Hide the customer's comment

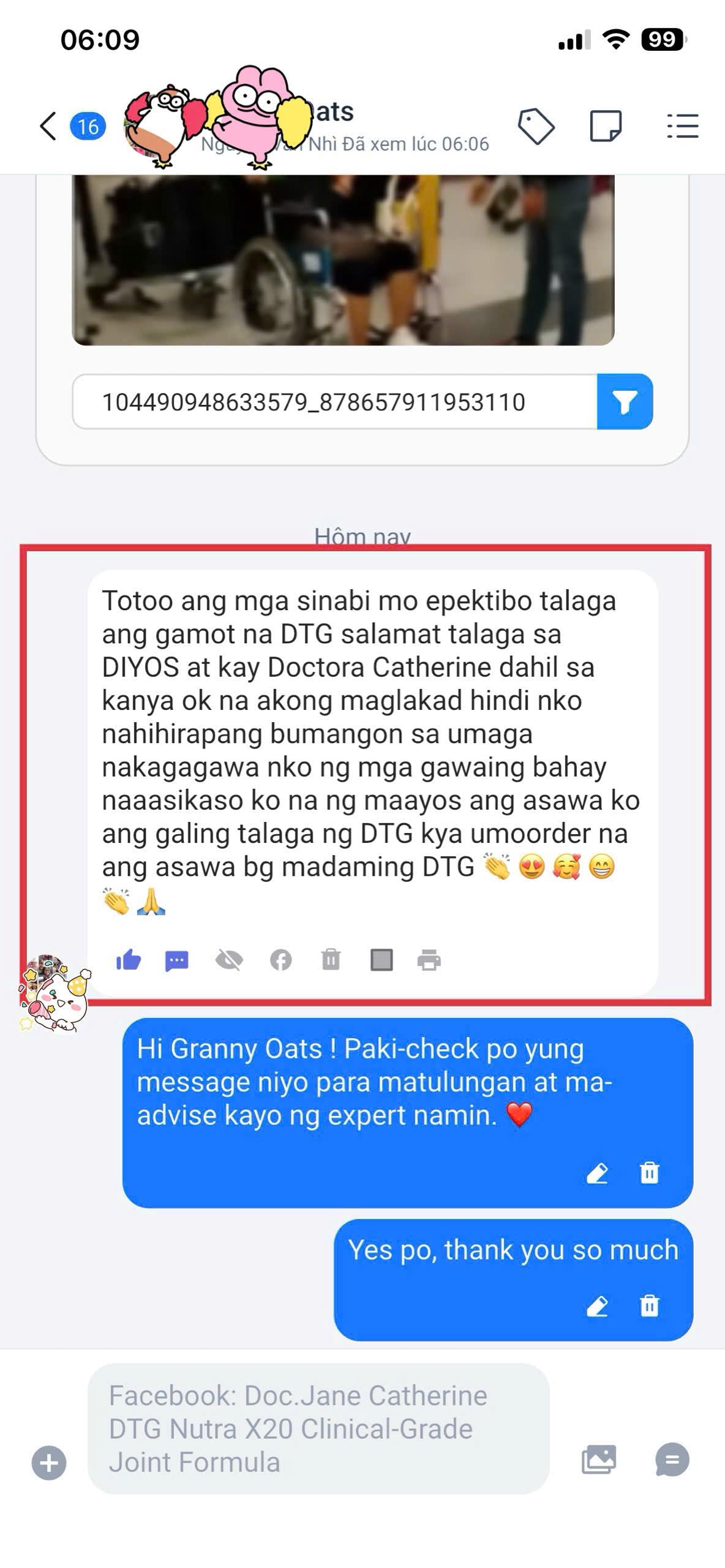coord(229,960)
